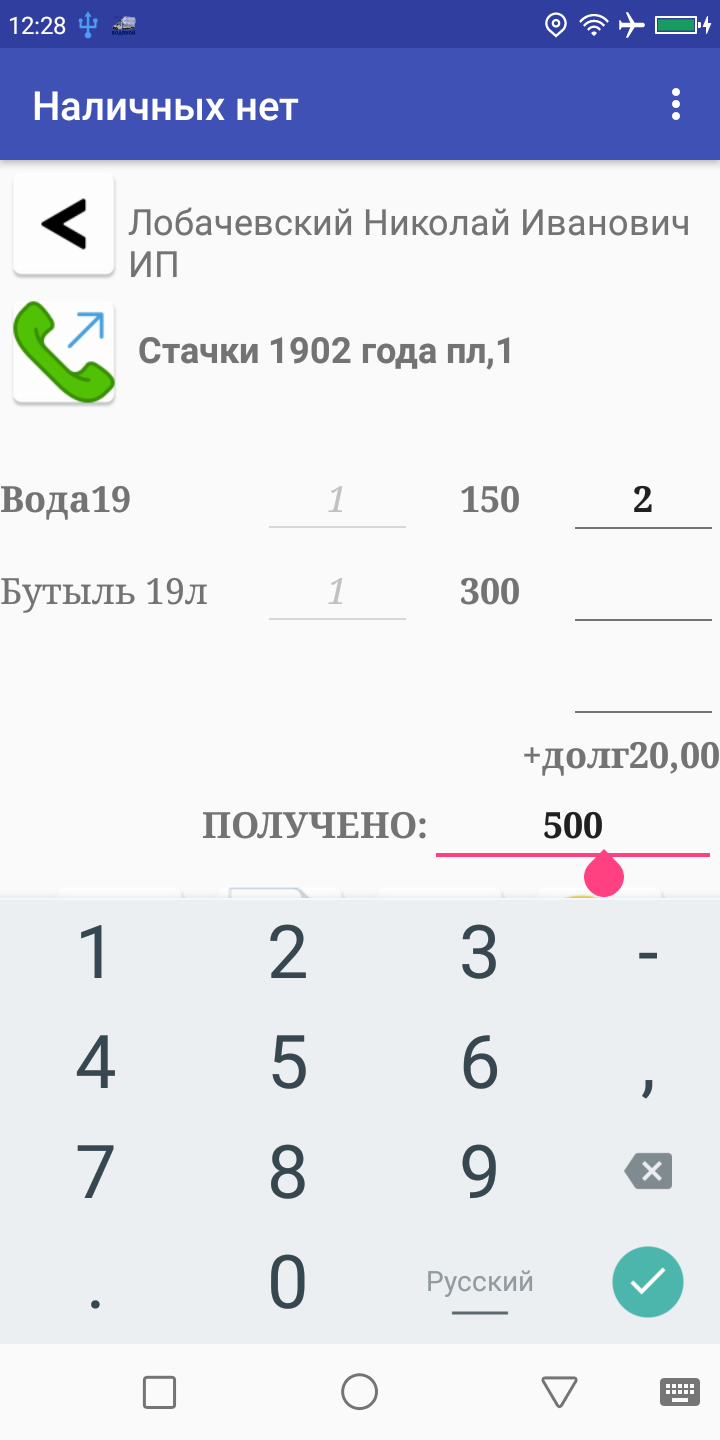720x1440 pixels.
Task: Confirm entry with the keyboard checkmark key
Action: 648,1281
